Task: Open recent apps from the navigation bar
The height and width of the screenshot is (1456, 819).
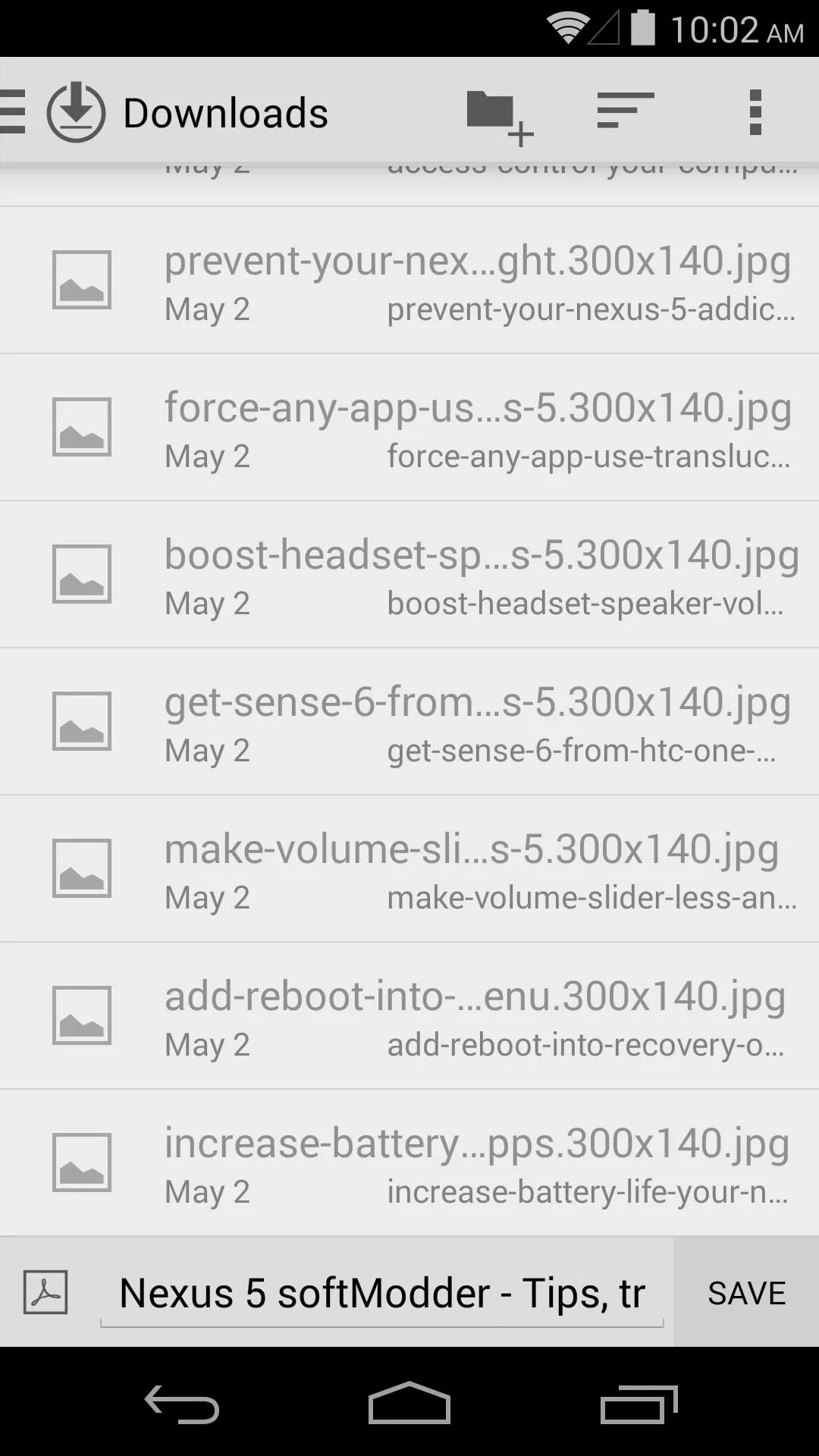Action: tap(639, 1403)
